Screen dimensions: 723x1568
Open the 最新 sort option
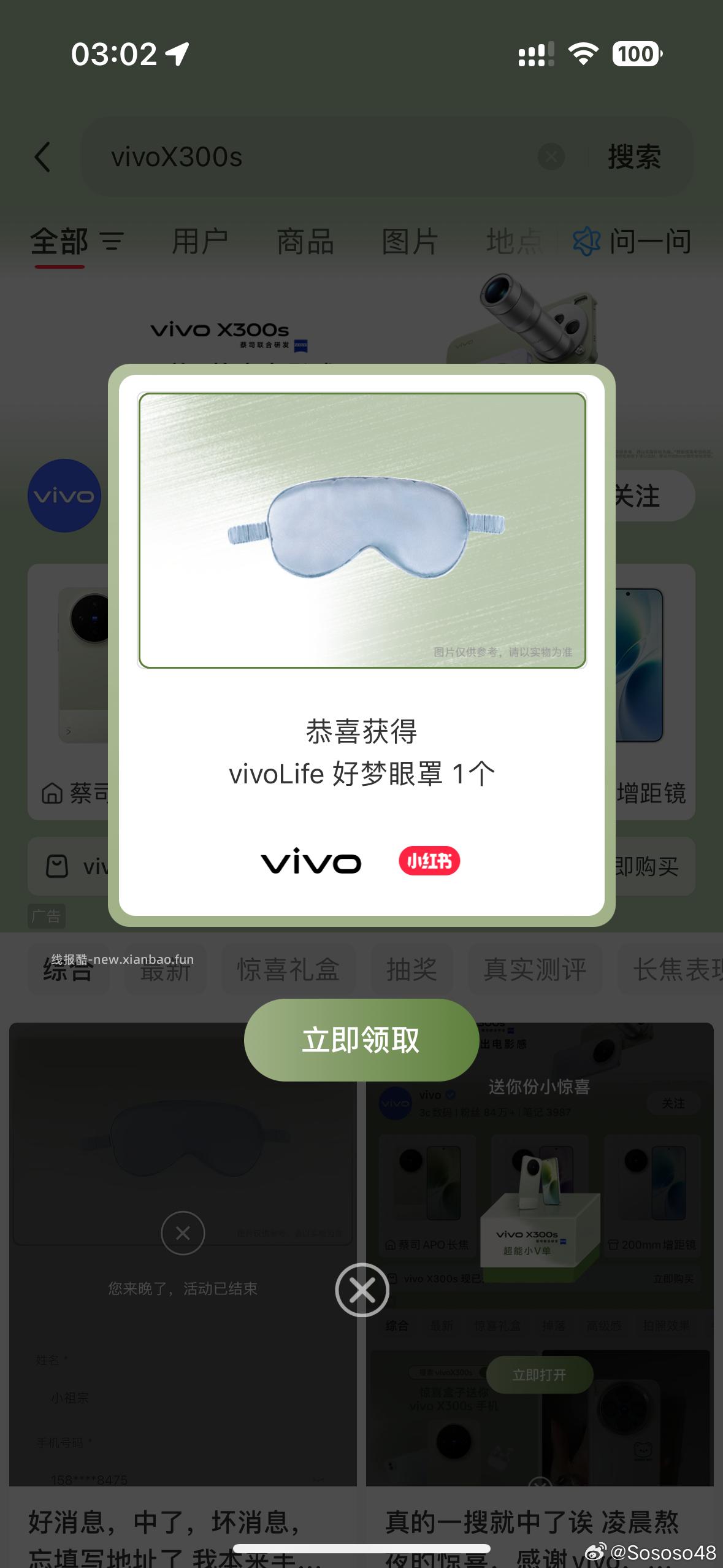point(166,969)
